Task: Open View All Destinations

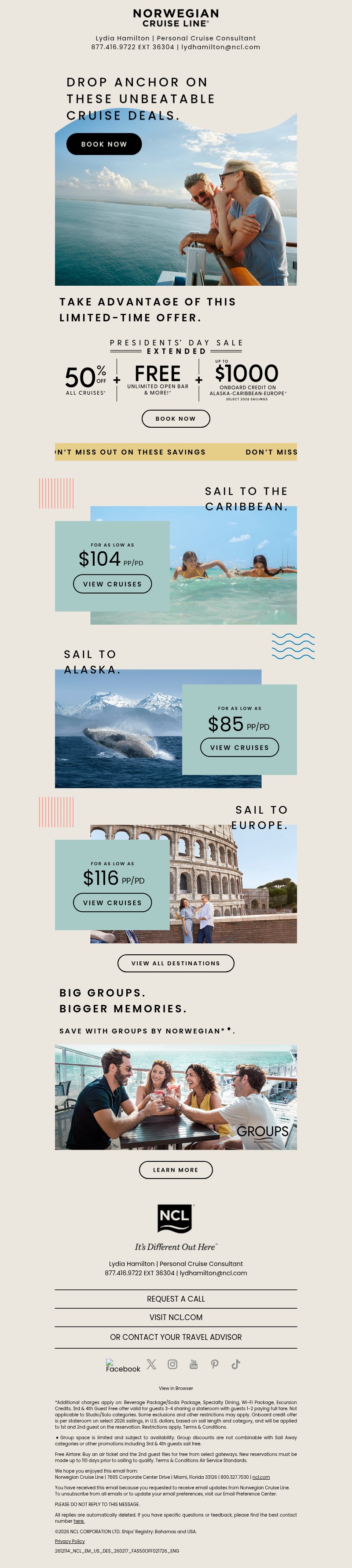Action: (x=176, y=964)
